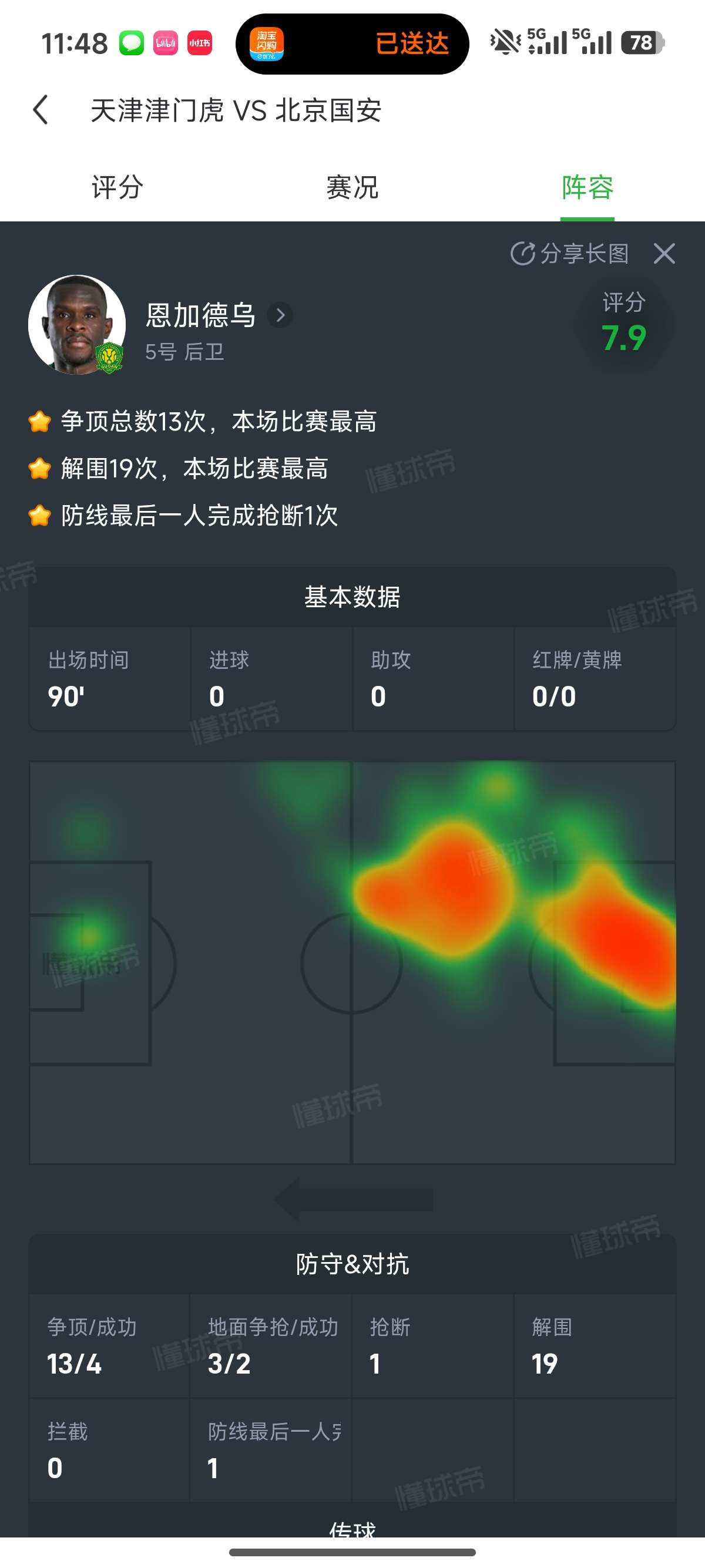Open 恩加德乌 player profile via chevron

coord(280,315)
